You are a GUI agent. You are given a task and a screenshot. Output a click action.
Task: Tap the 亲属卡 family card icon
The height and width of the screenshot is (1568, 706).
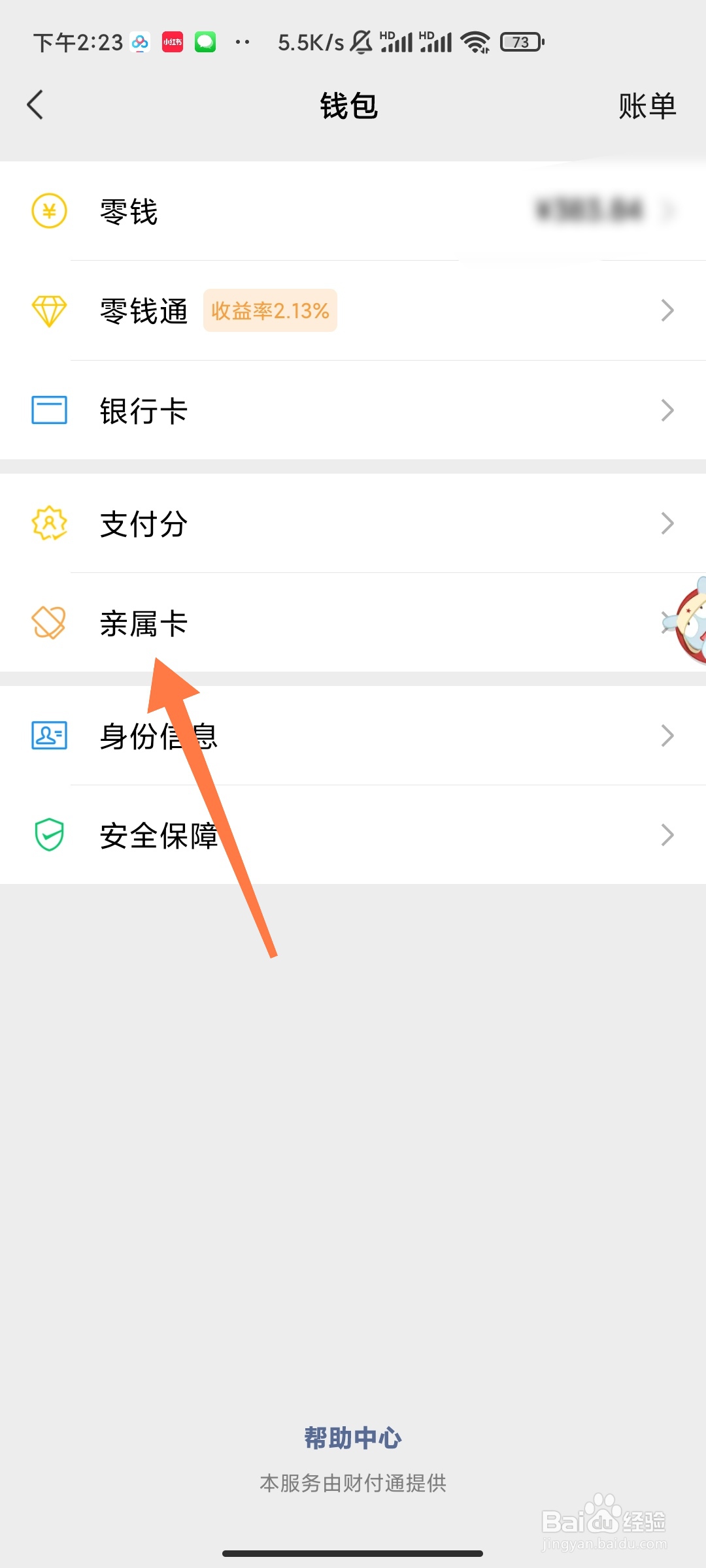click(x=48, y=623)
